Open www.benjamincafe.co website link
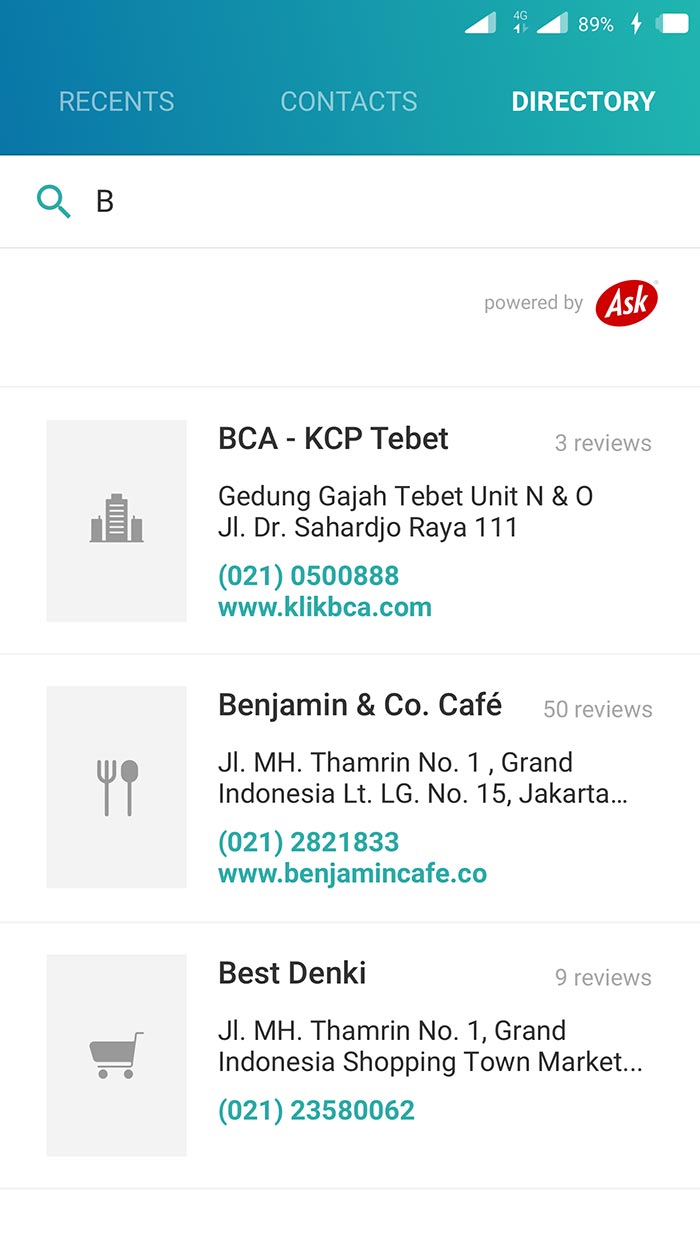Image resolution: width=700 pixels, height=1244 pixels. tap(352, 873)
